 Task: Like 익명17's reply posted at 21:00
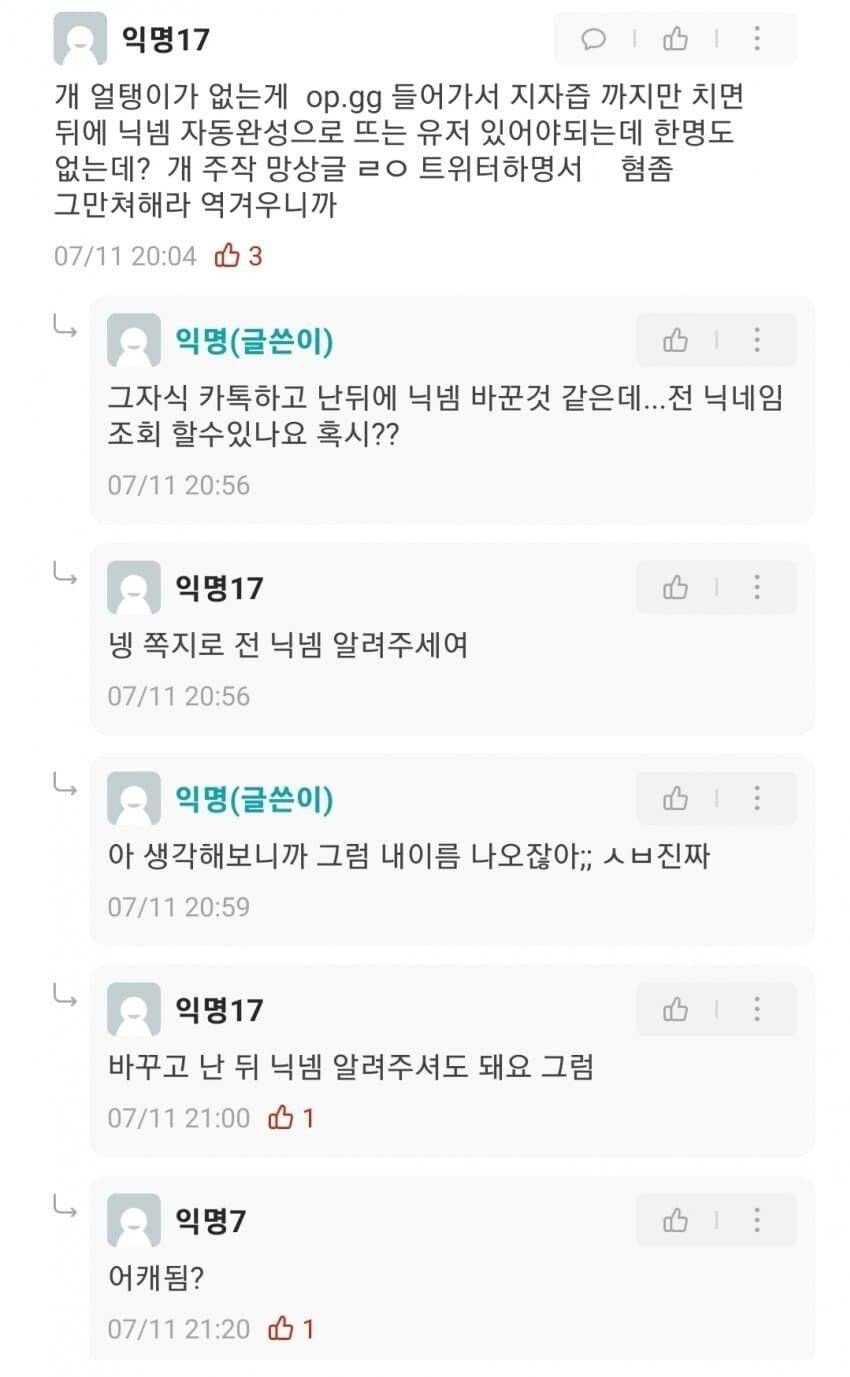point(676,1009)
